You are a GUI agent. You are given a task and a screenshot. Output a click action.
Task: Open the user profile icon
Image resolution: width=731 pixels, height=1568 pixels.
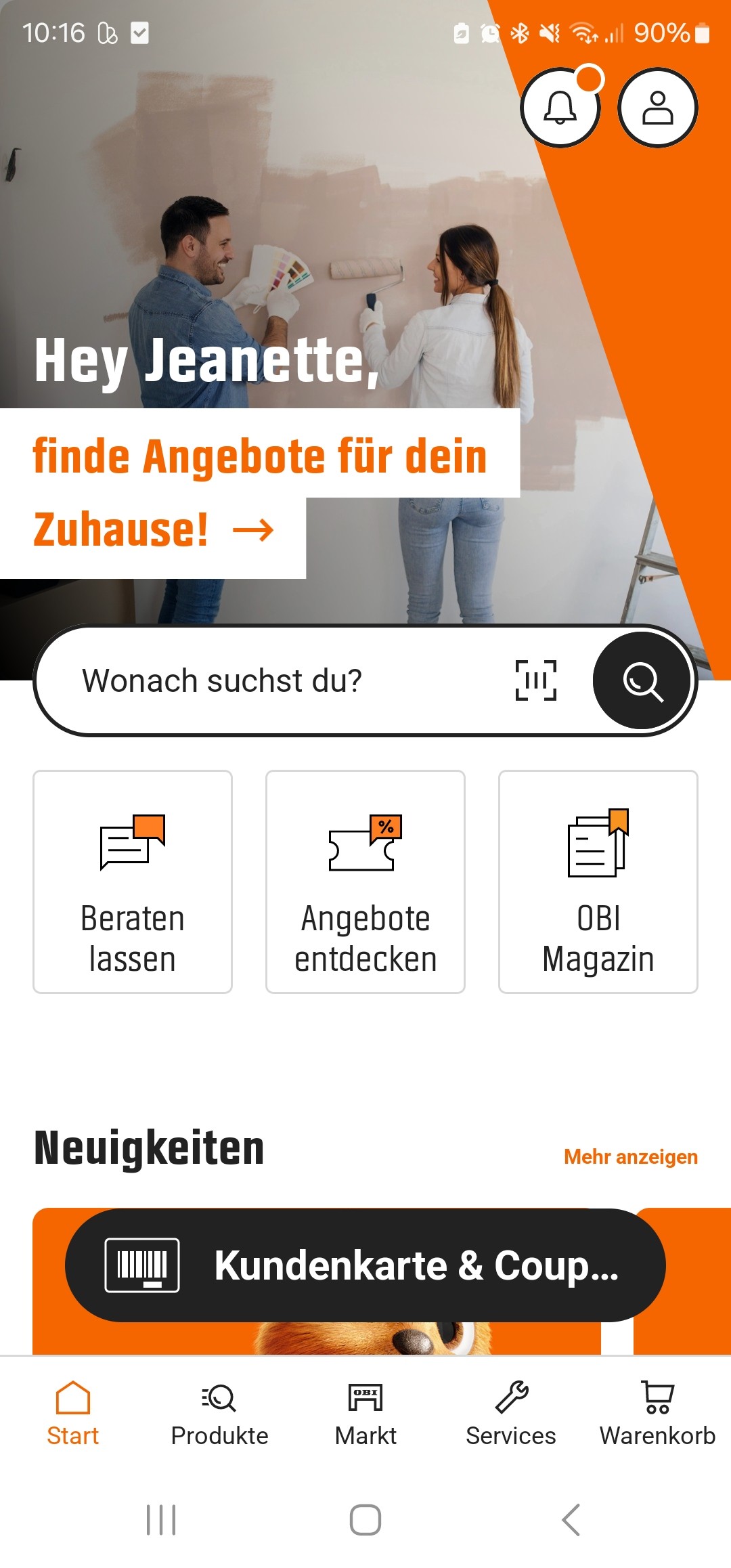point(657,108)
